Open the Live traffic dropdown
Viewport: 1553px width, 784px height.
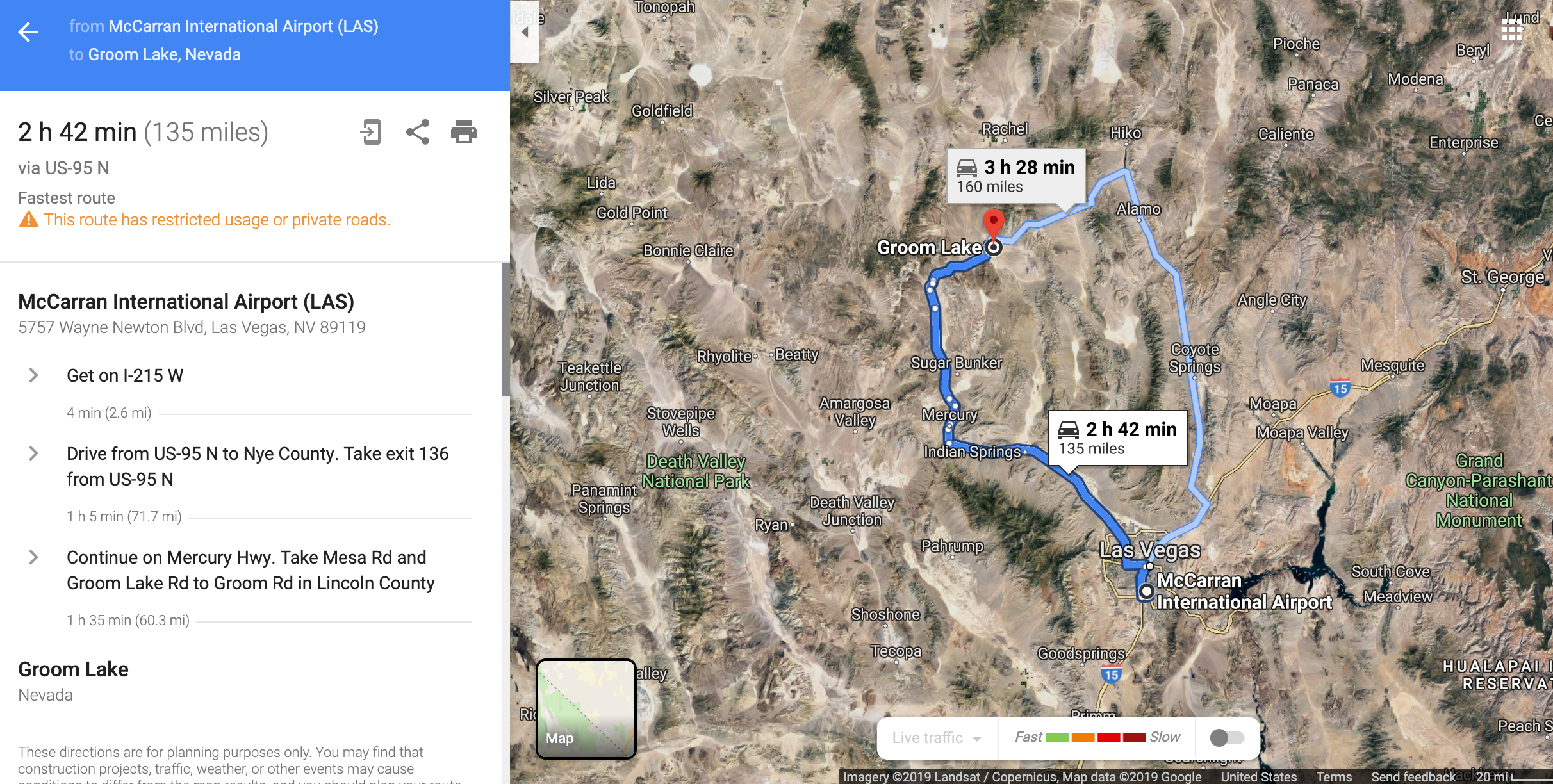[936, 738]
